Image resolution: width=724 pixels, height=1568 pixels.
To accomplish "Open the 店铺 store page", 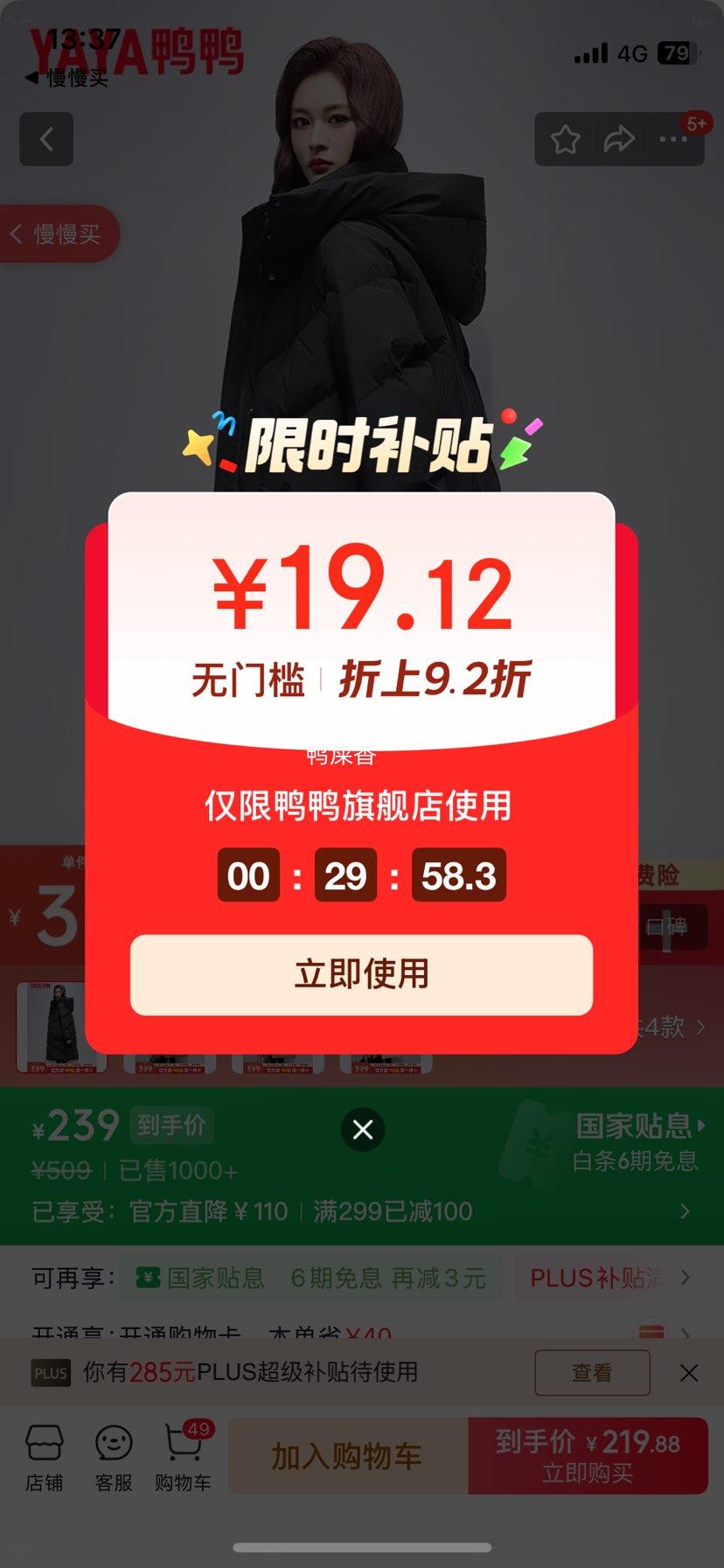I will pos(44,1457).
